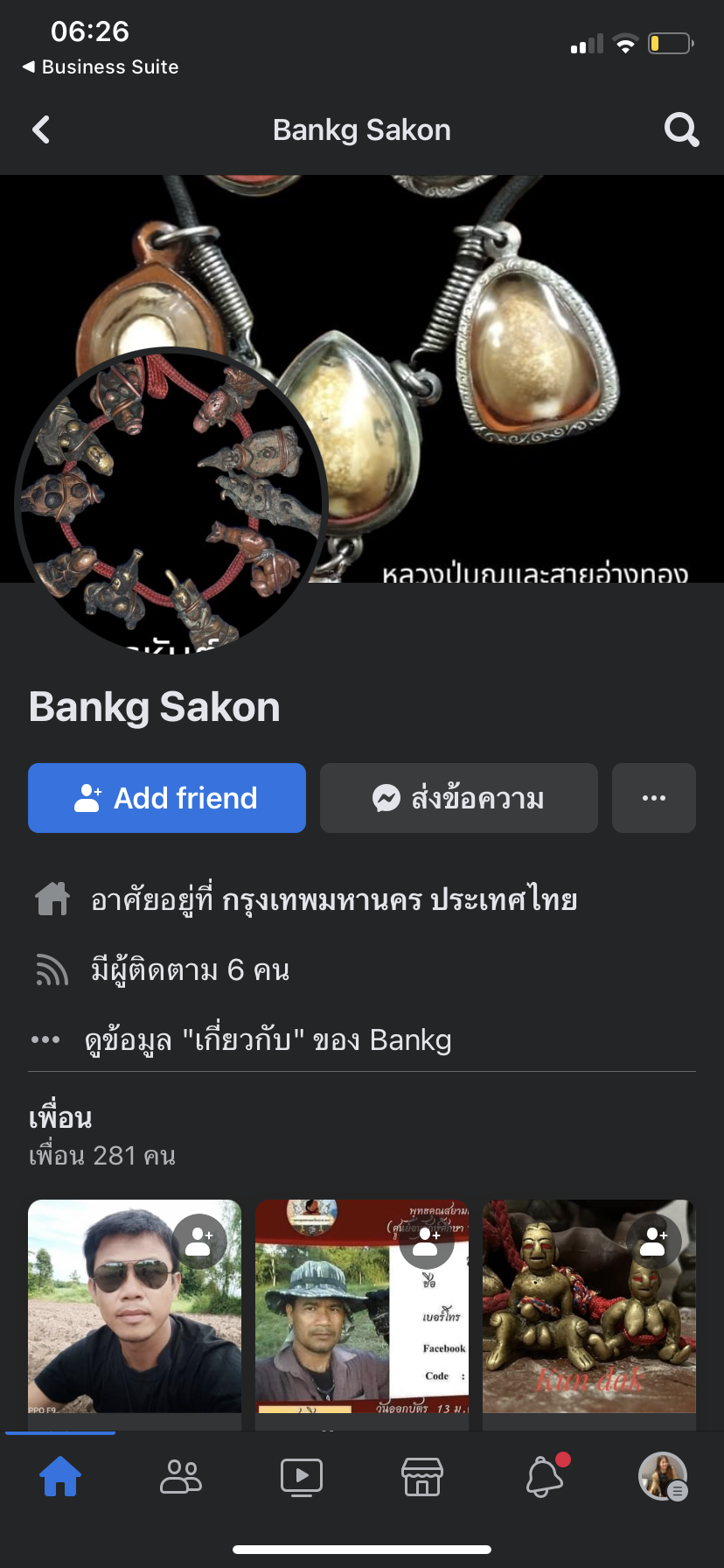Open the search magnifier icon
Viewport: 724px width, 1568px height.
pyautogui.click(x=681, y=130)
